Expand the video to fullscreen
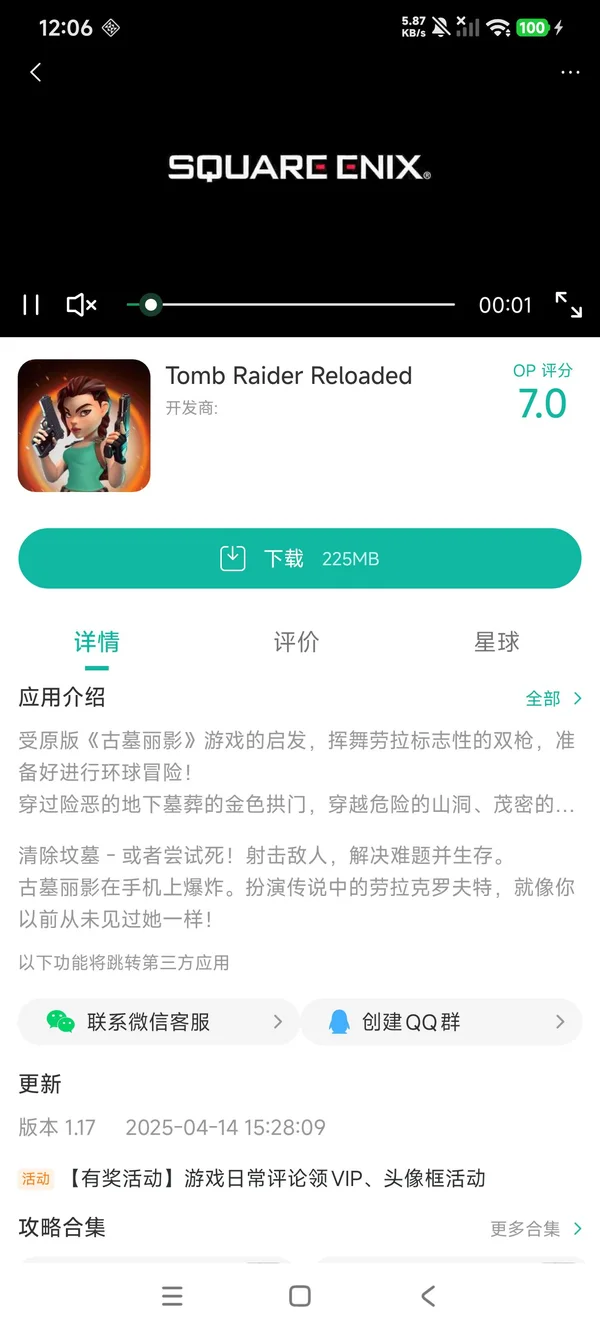 (x=568, y=305)
